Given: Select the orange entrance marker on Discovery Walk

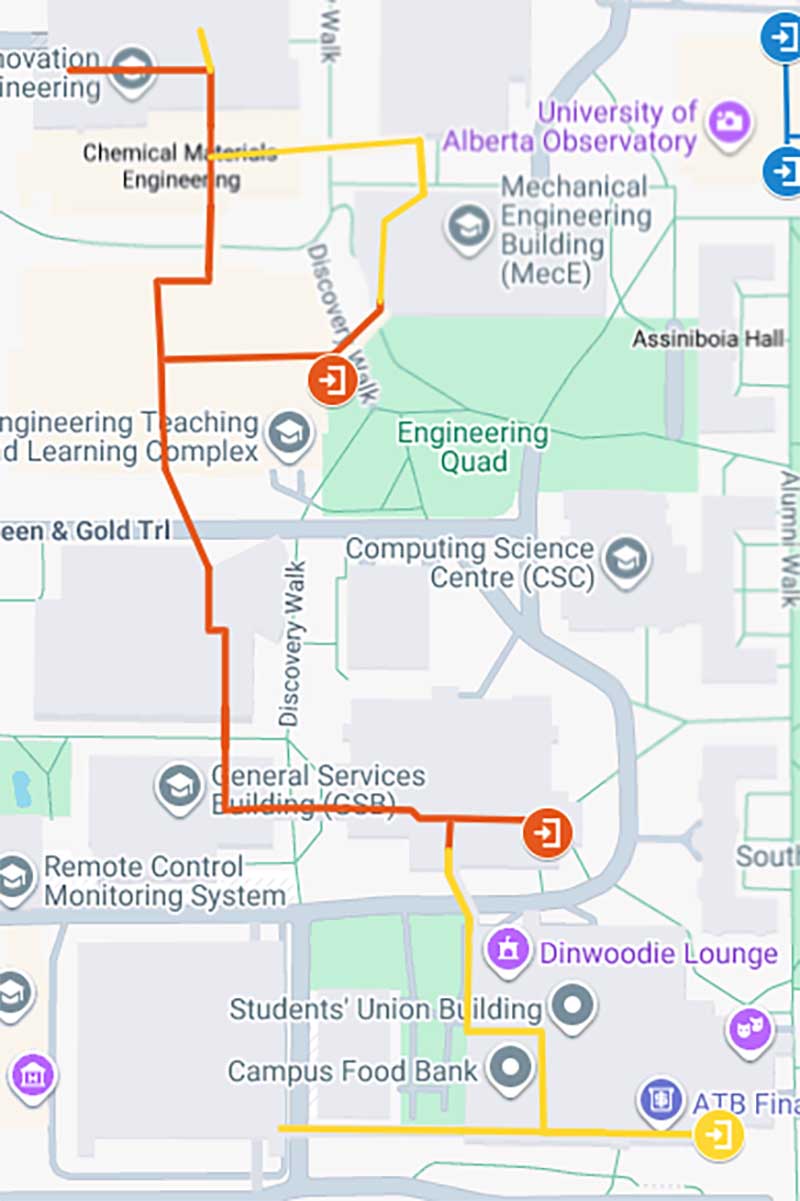Looking at the screenshot, I should pyautogui.click(x=331, y=379).
